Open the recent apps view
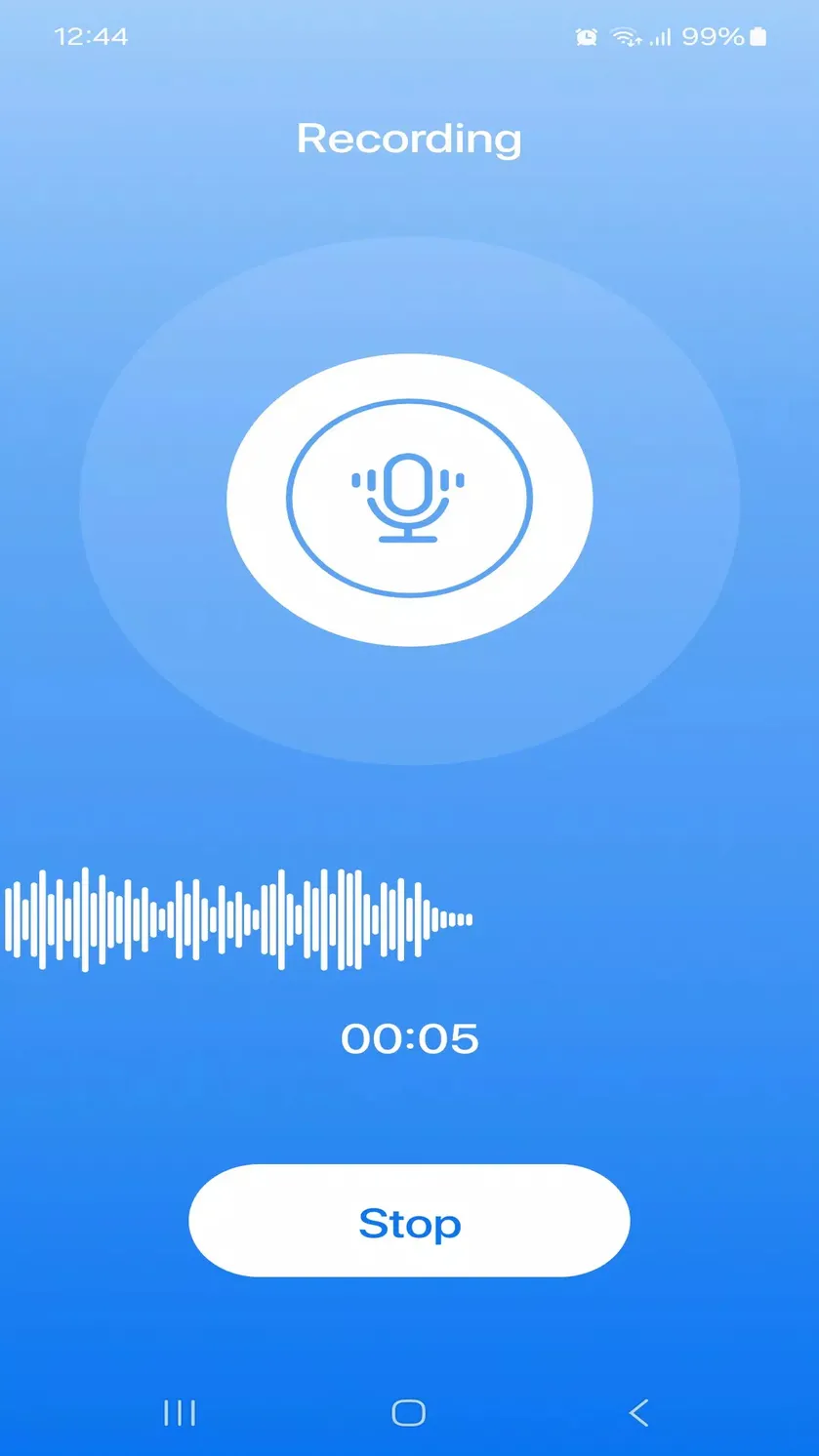This screenshot has height=1456, width=819. point(180,1412)
